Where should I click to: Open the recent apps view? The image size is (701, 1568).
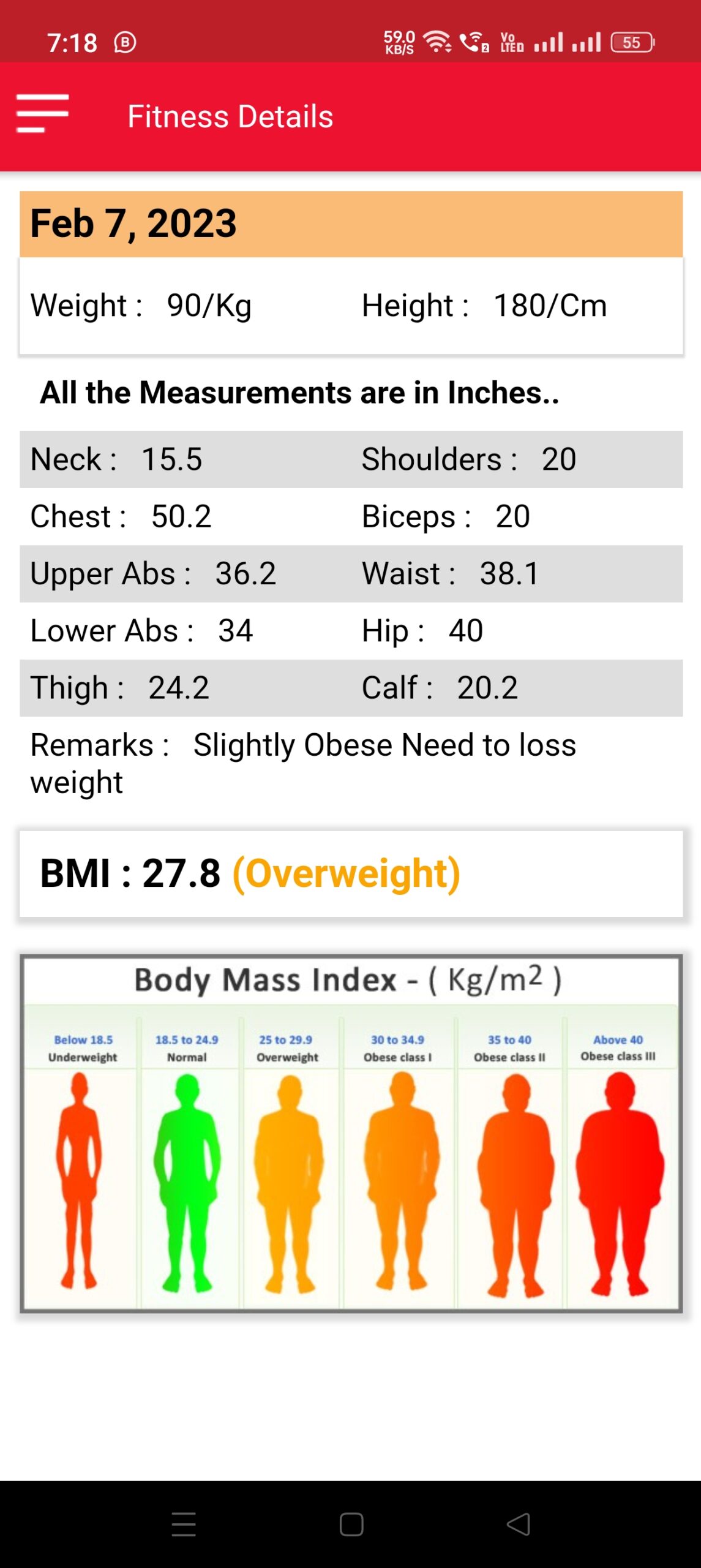pos(184,1524)
